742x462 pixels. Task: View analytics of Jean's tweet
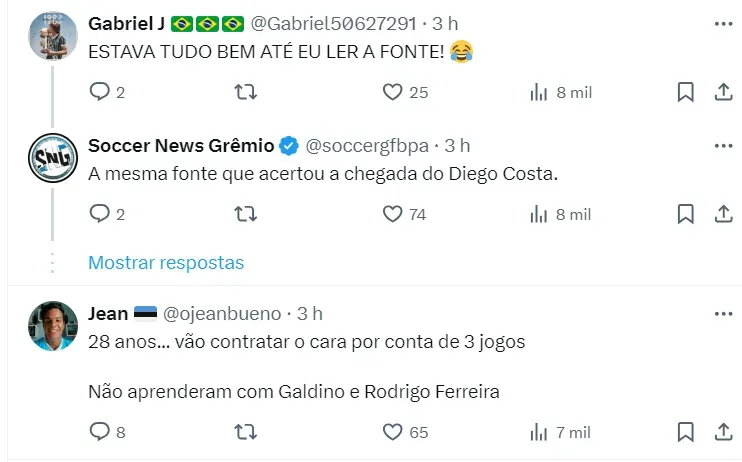pyautogui.click(x=540, y=432)
